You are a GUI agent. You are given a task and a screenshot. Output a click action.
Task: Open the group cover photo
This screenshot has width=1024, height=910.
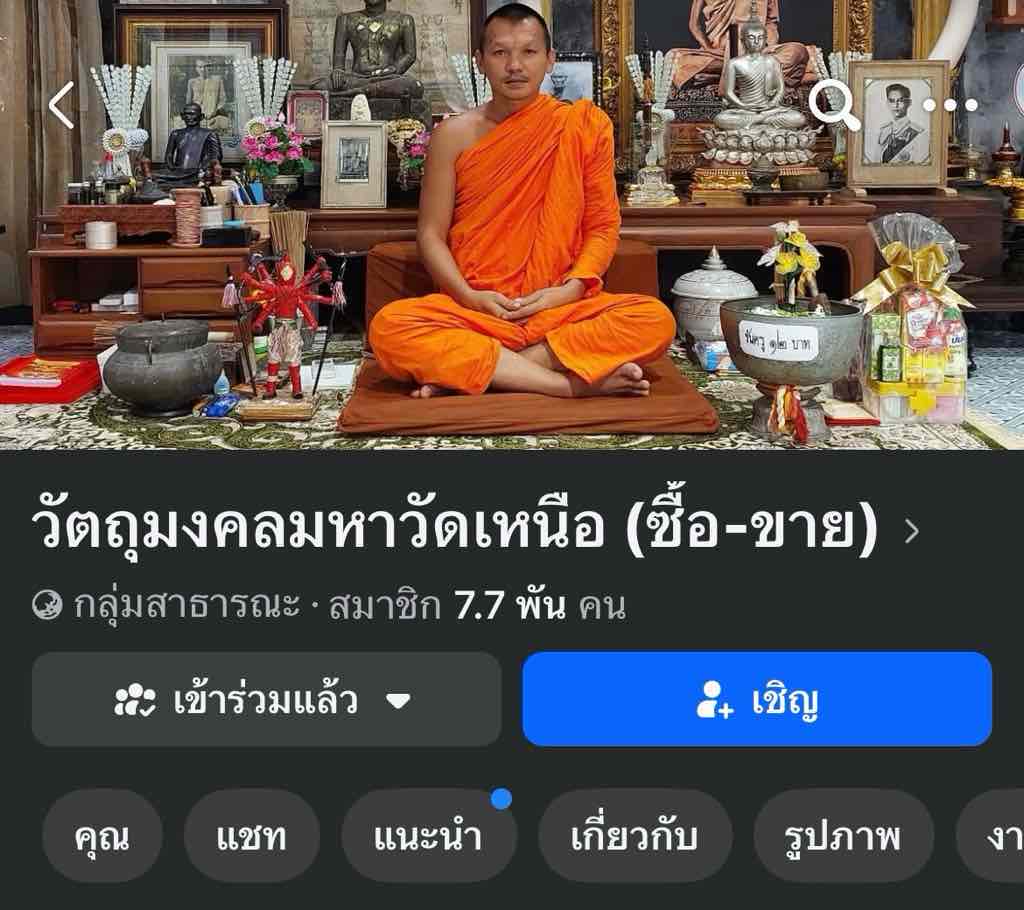[512, 300]
